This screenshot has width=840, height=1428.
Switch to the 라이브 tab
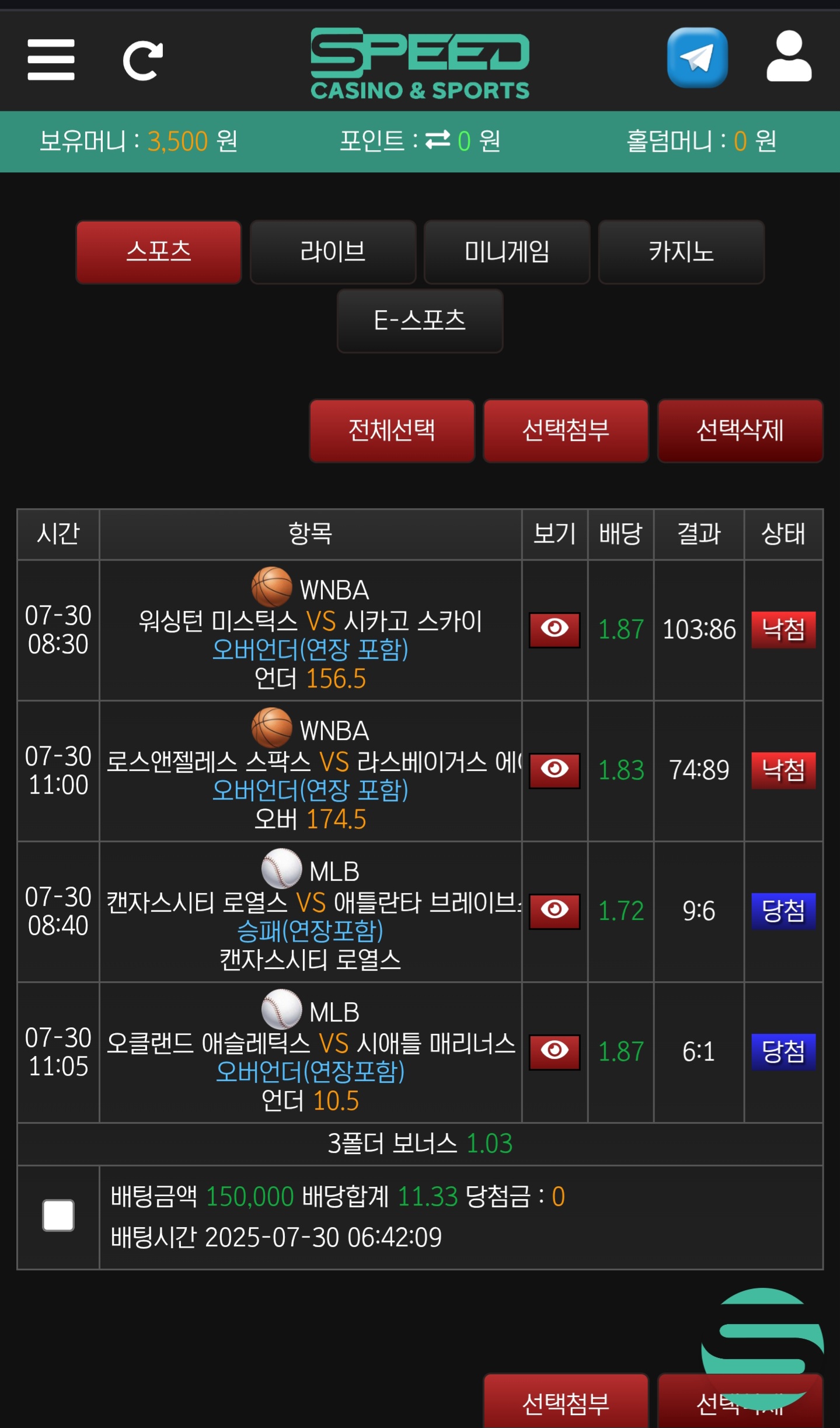(x=333, y=252)
